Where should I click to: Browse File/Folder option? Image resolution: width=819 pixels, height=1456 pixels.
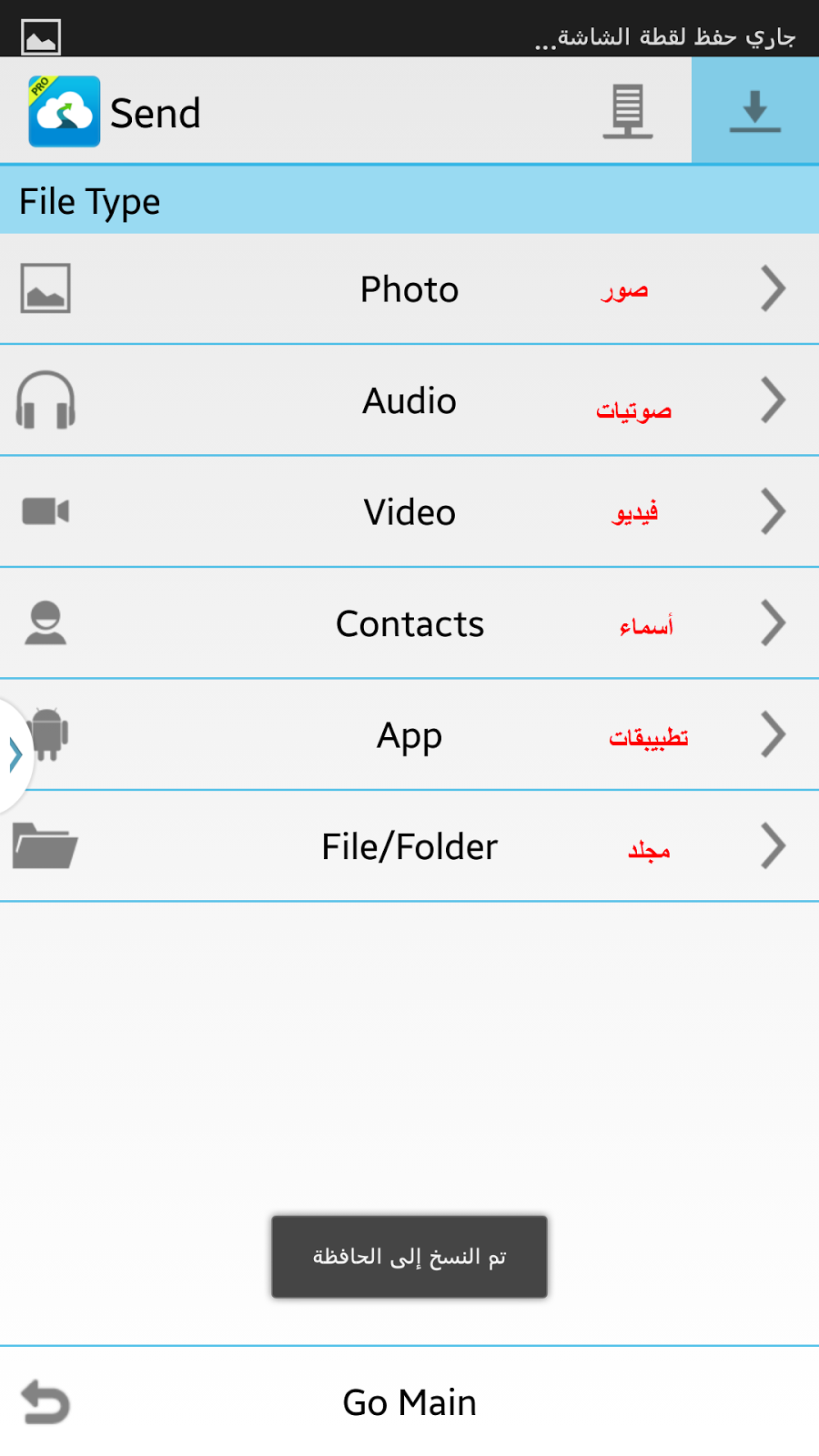point(409,847)
